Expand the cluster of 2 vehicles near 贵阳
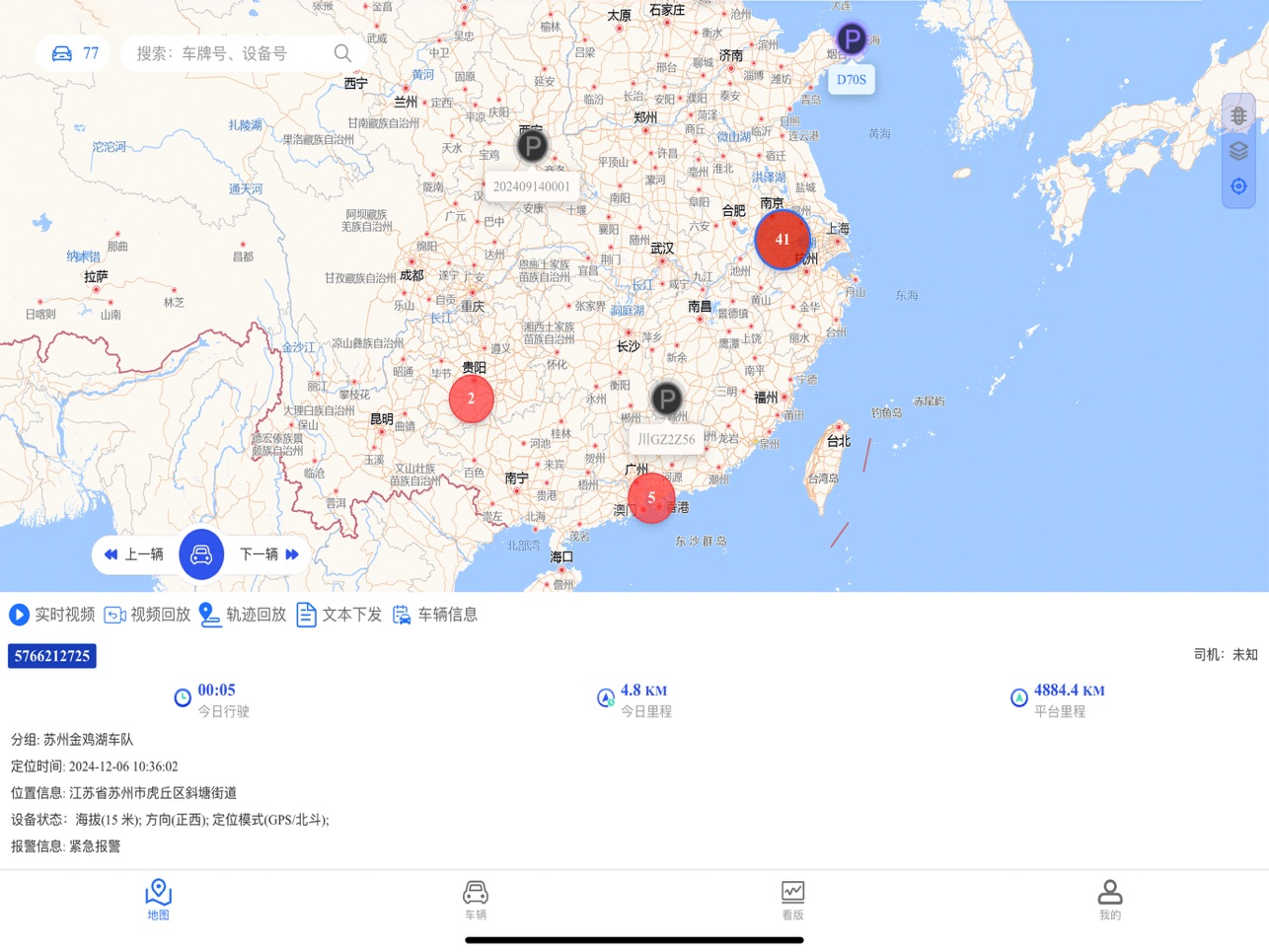The height and width of the screenshot is (952, 1269). [x=471, y=399]
